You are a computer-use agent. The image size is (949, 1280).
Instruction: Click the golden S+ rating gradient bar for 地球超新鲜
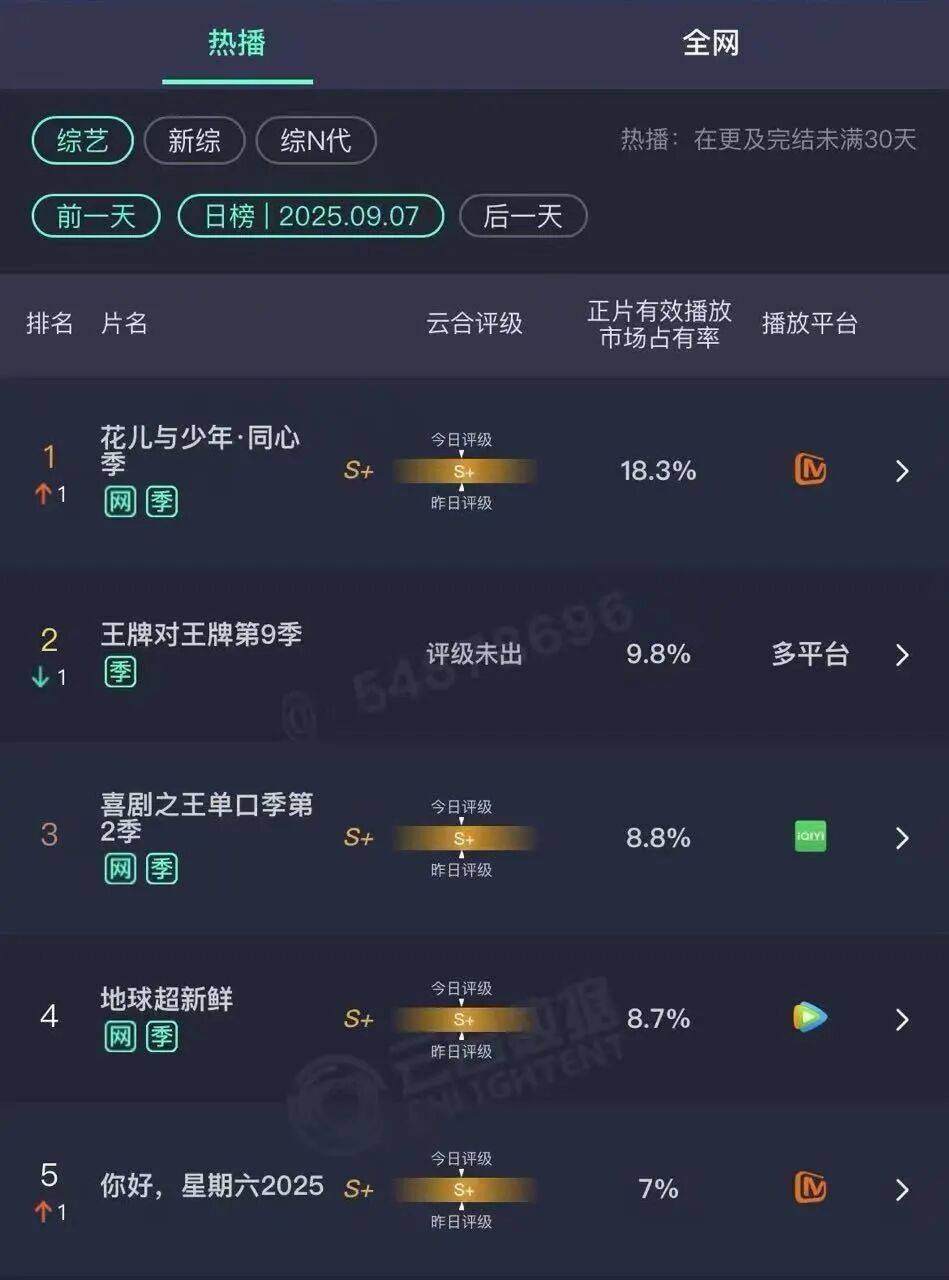(x=464, y=1019)
